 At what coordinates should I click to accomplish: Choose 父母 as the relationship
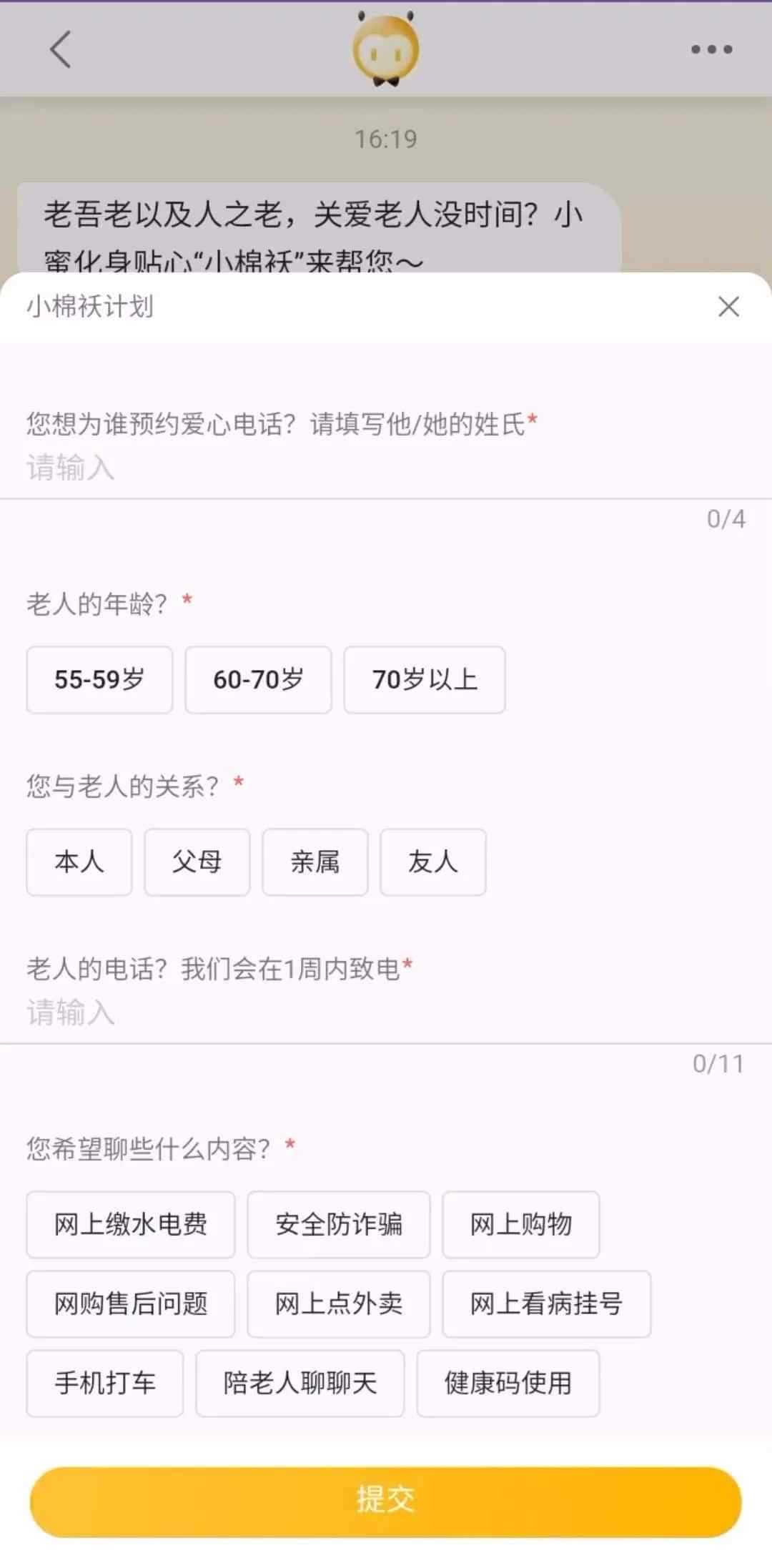pyautogui.click(x=197, y=862)
